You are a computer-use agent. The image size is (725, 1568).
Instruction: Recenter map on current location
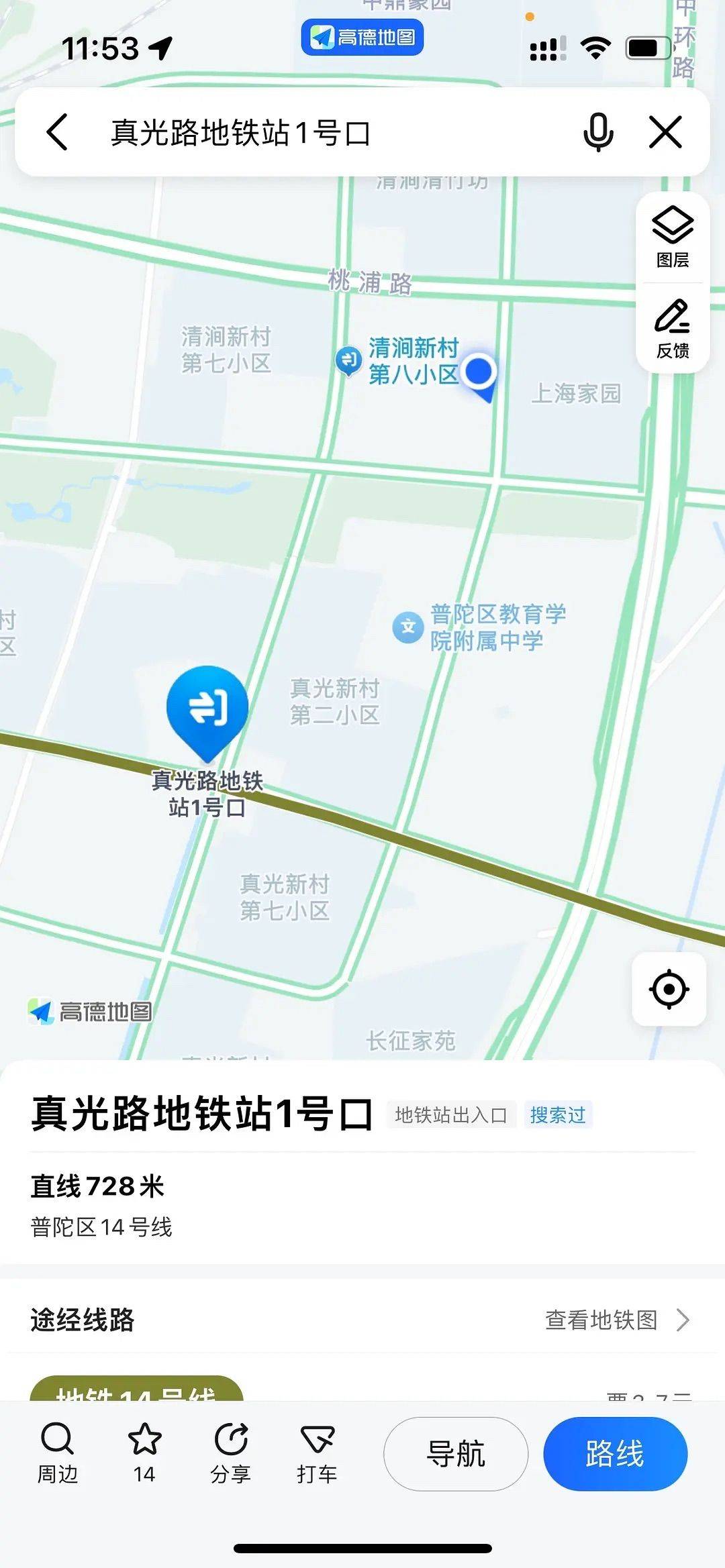pos(669,988)
